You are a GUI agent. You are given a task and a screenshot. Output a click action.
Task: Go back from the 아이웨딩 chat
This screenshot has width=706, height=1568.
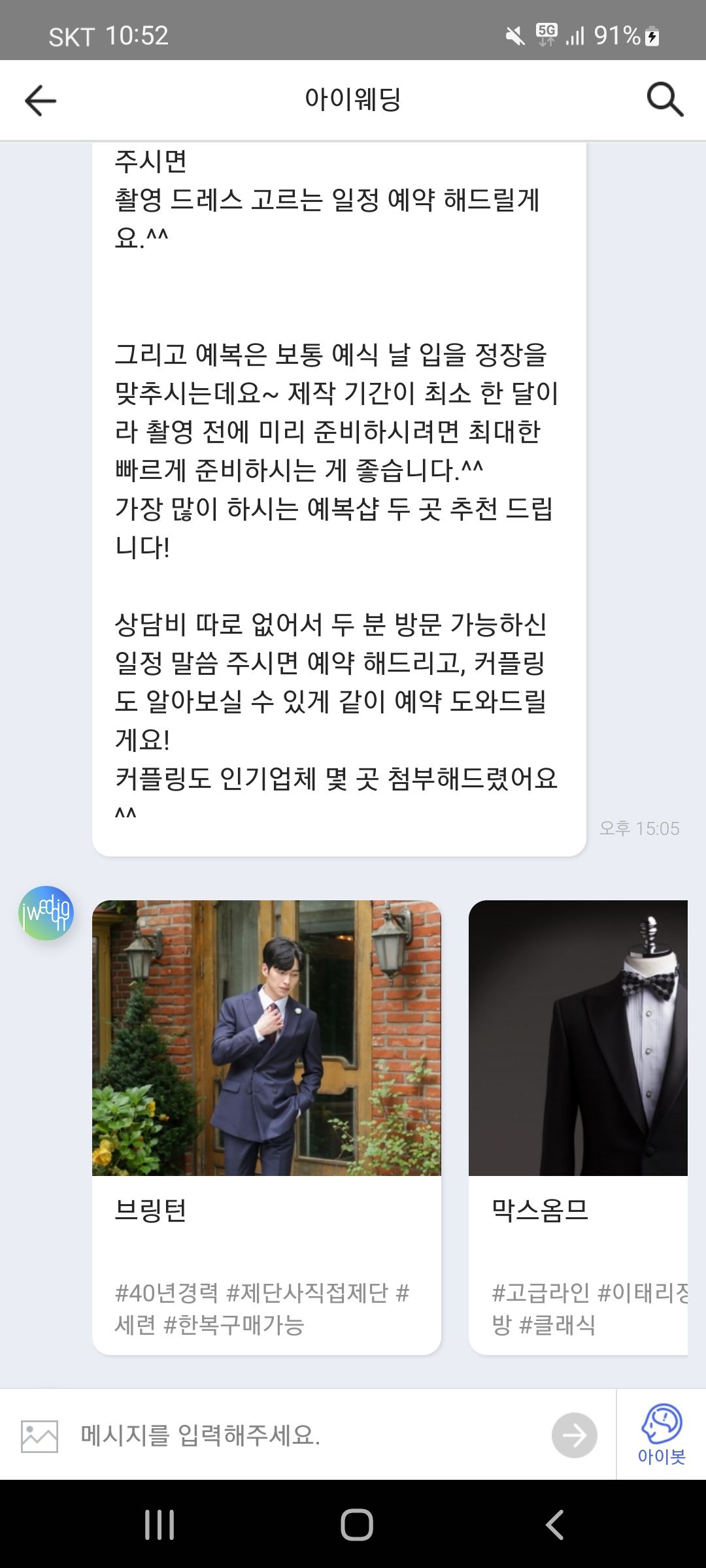tap(41, 101)
